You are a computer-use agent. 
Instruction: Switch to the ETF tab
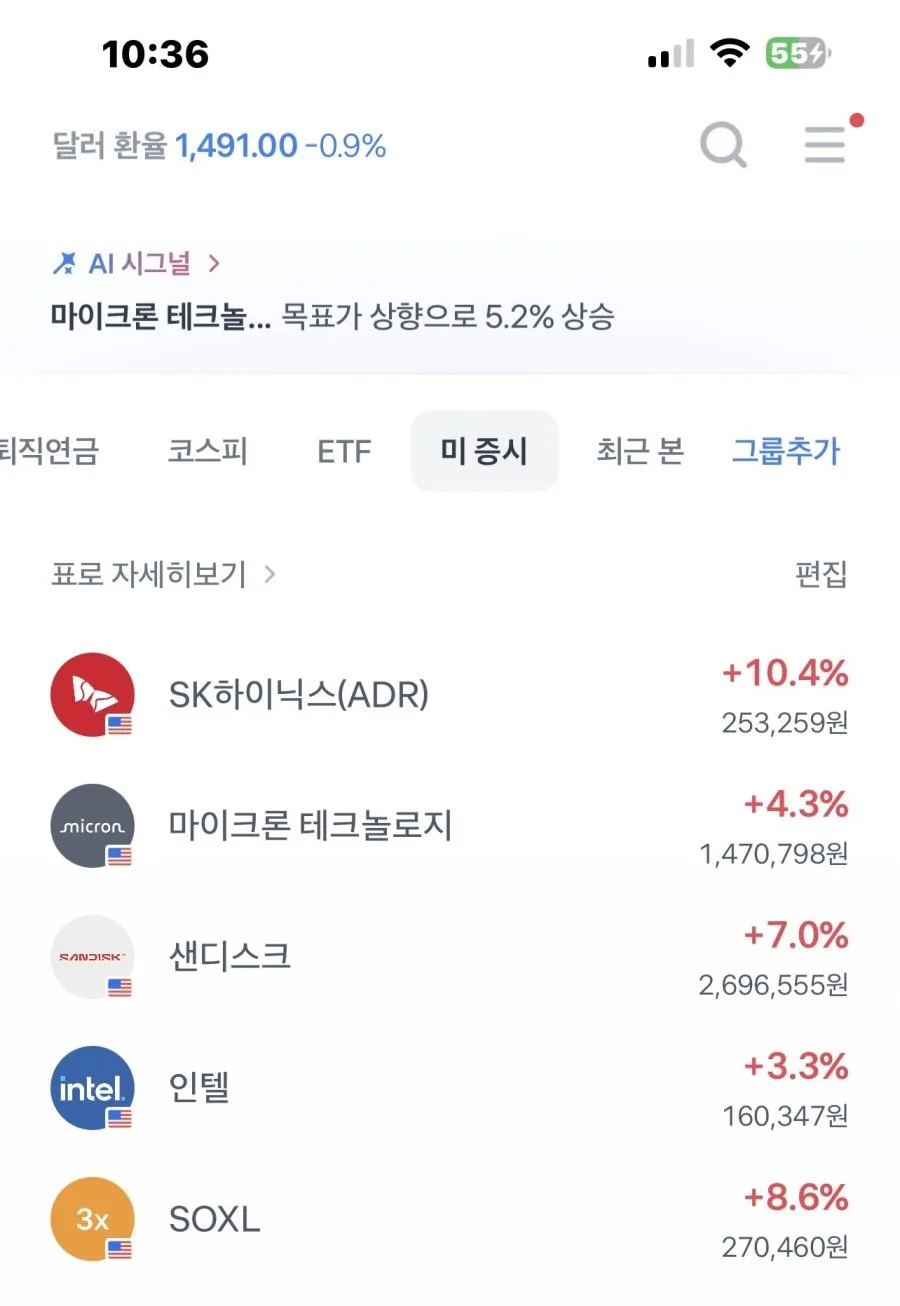[x=344, y=452]
